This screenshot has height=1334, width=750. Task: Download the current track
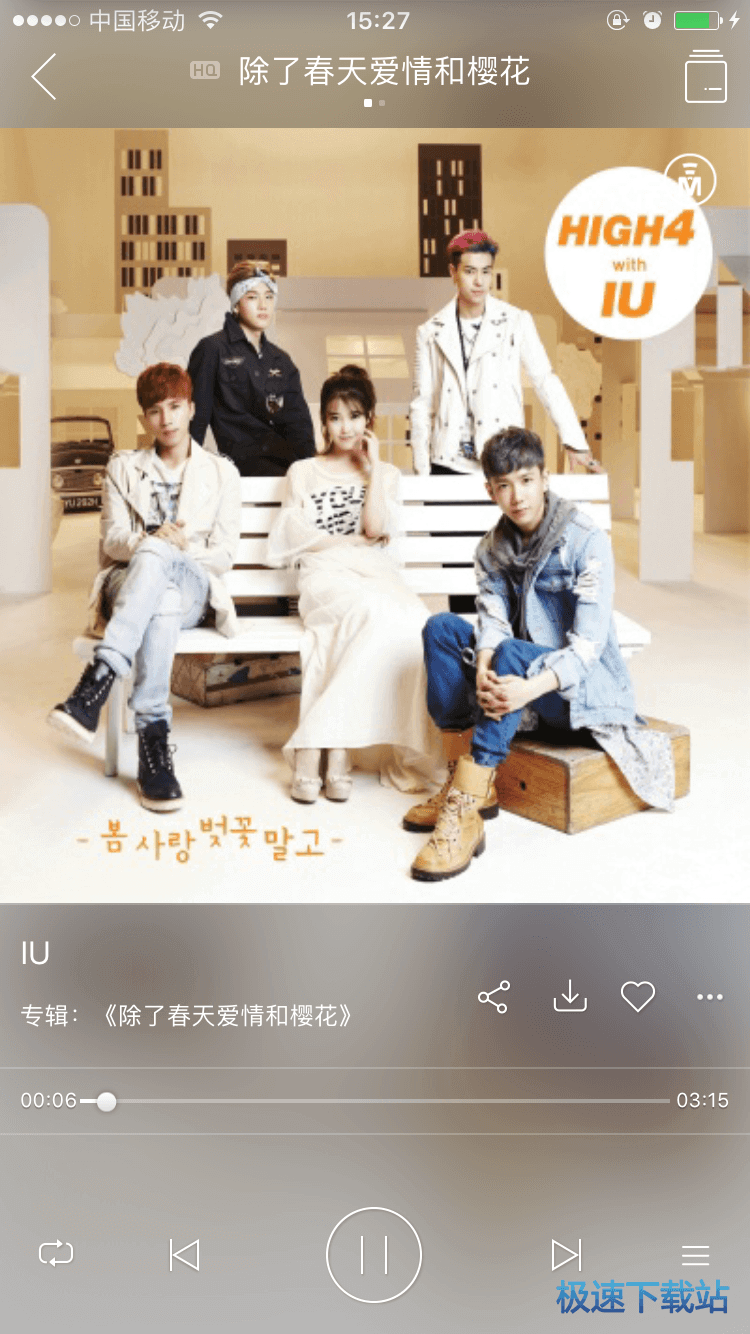click(x=570, y=996)
